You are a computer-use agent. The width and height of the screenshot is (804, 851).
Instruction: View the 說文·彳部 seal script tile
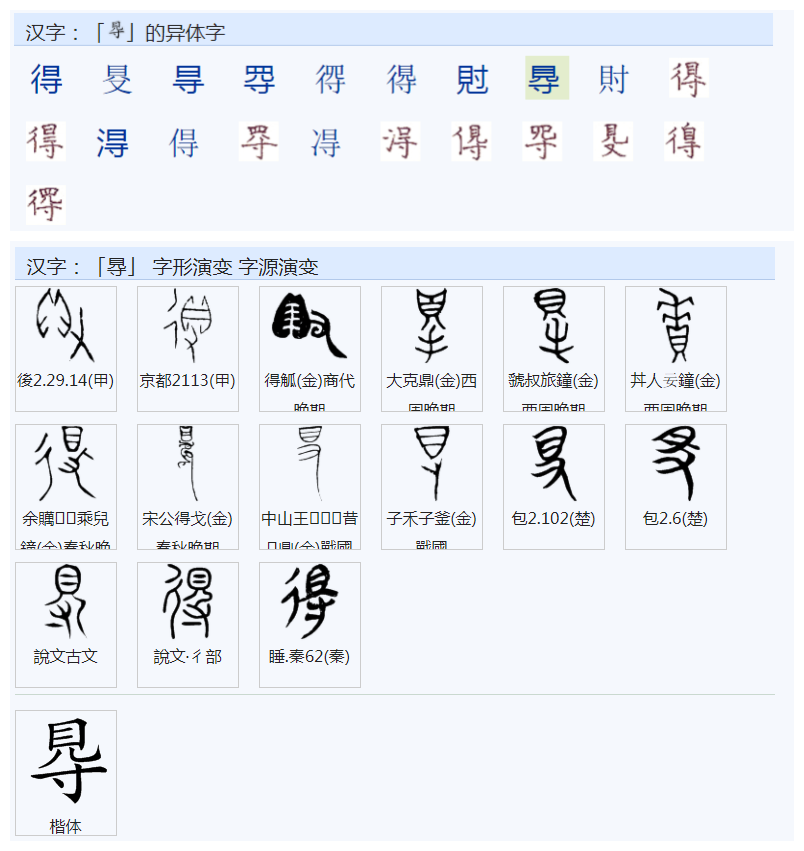188,625
